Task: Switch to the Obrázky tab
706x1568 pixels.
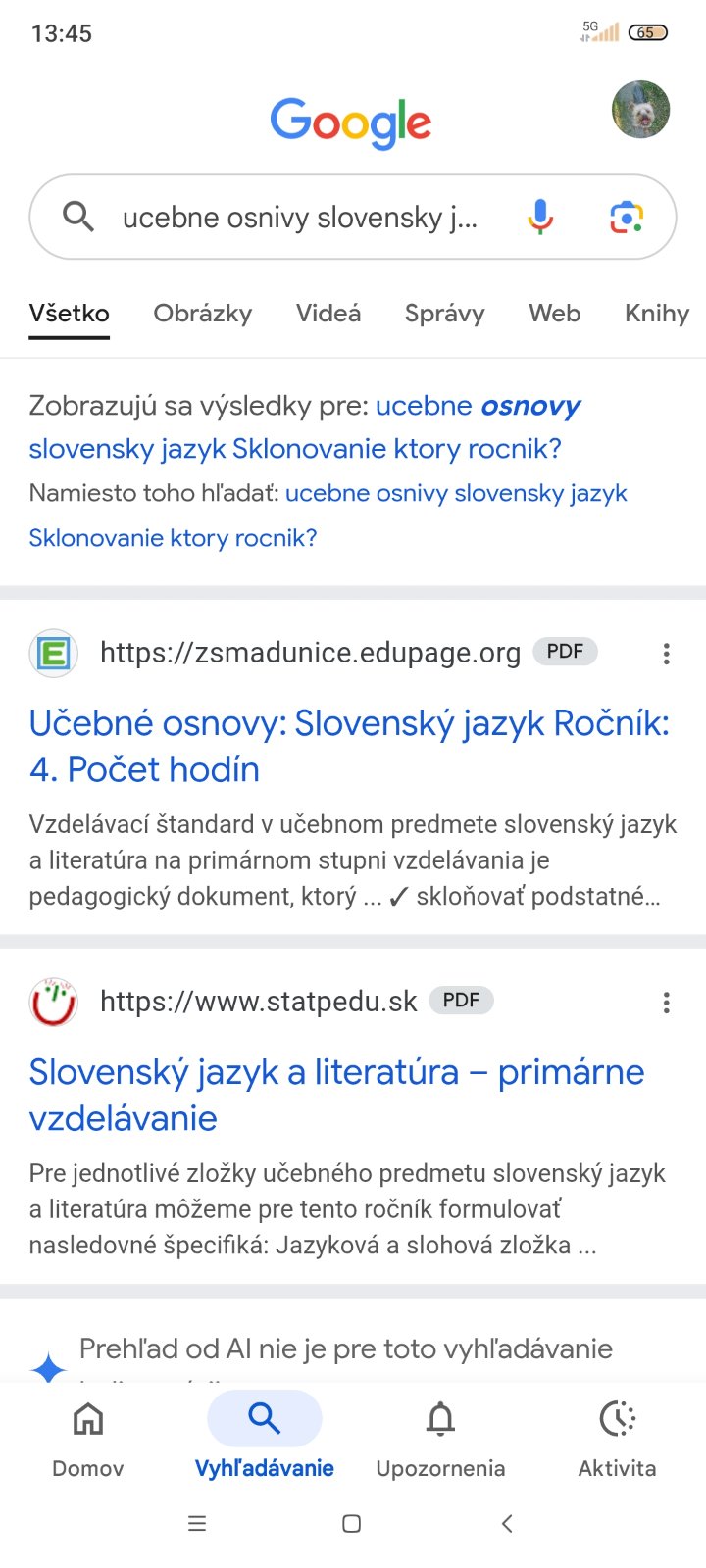Action: 202,314
